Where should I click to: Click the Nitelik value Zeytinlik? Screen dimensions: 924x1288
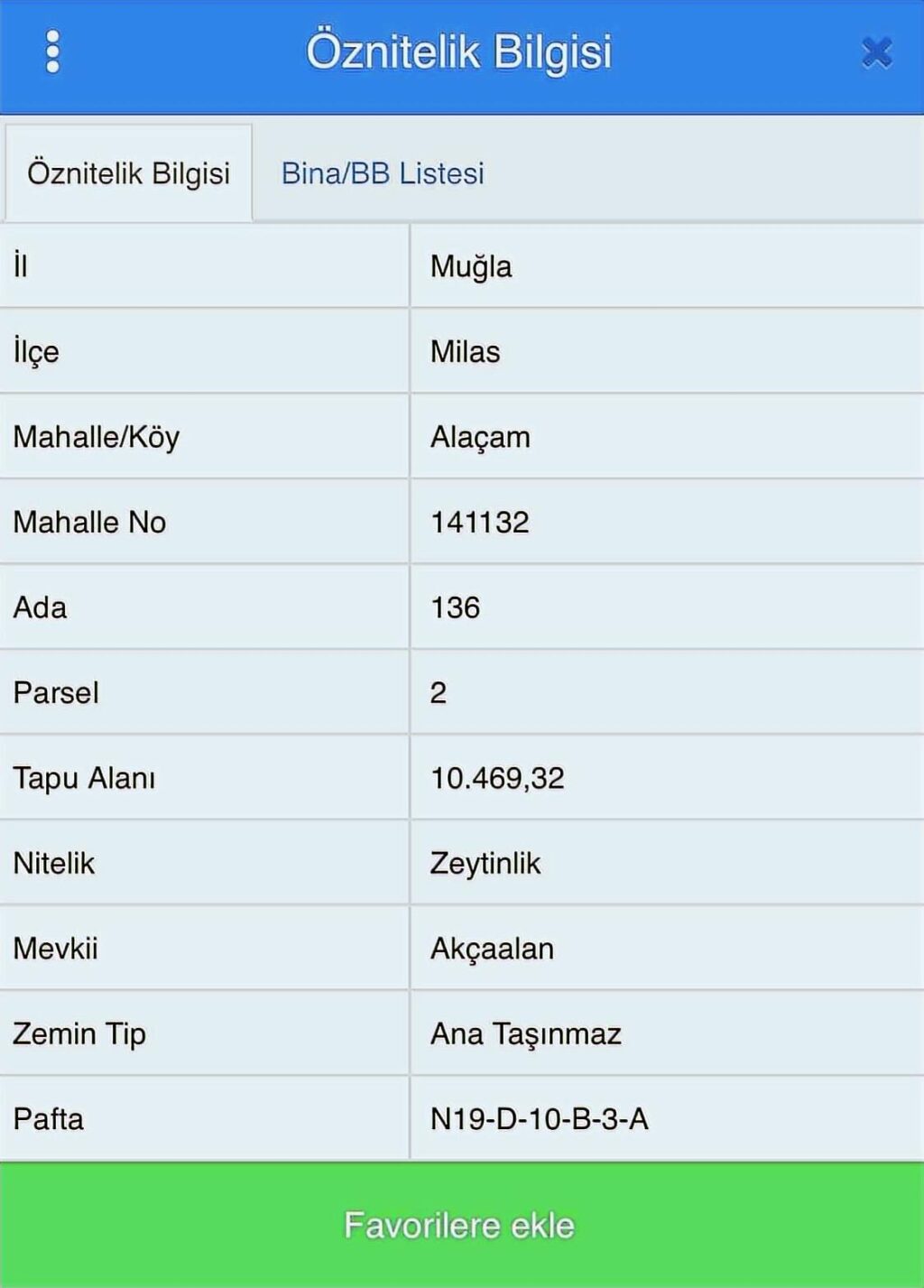[485, 862]
